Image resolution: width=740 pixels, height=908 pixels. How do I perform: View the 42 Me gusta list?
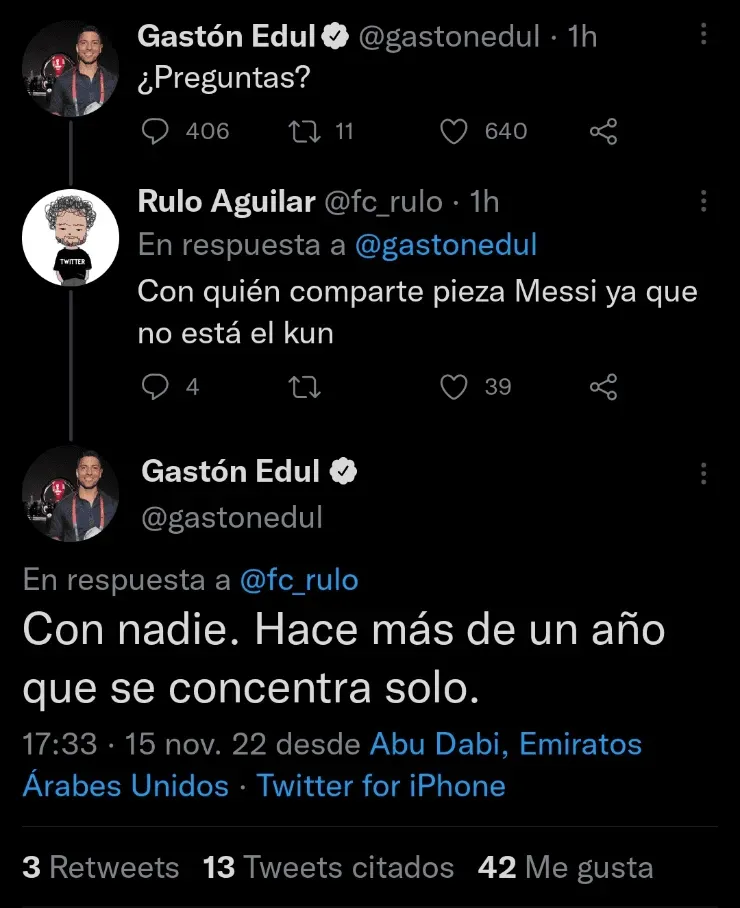(x=565, y=867)
